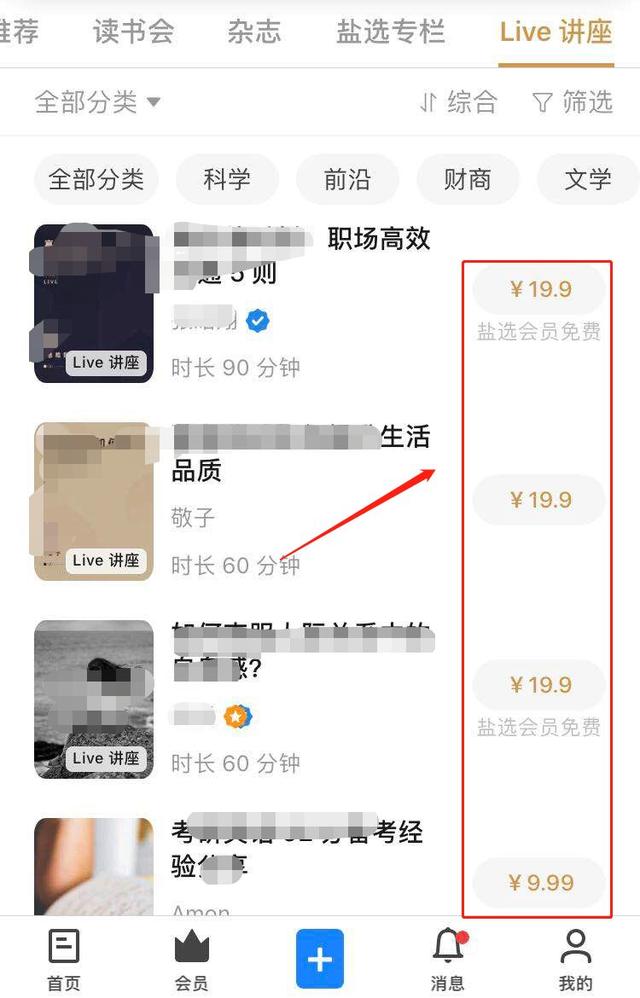Go to the 我的 profile tab

pyautogui.click(x=575, y=958)
